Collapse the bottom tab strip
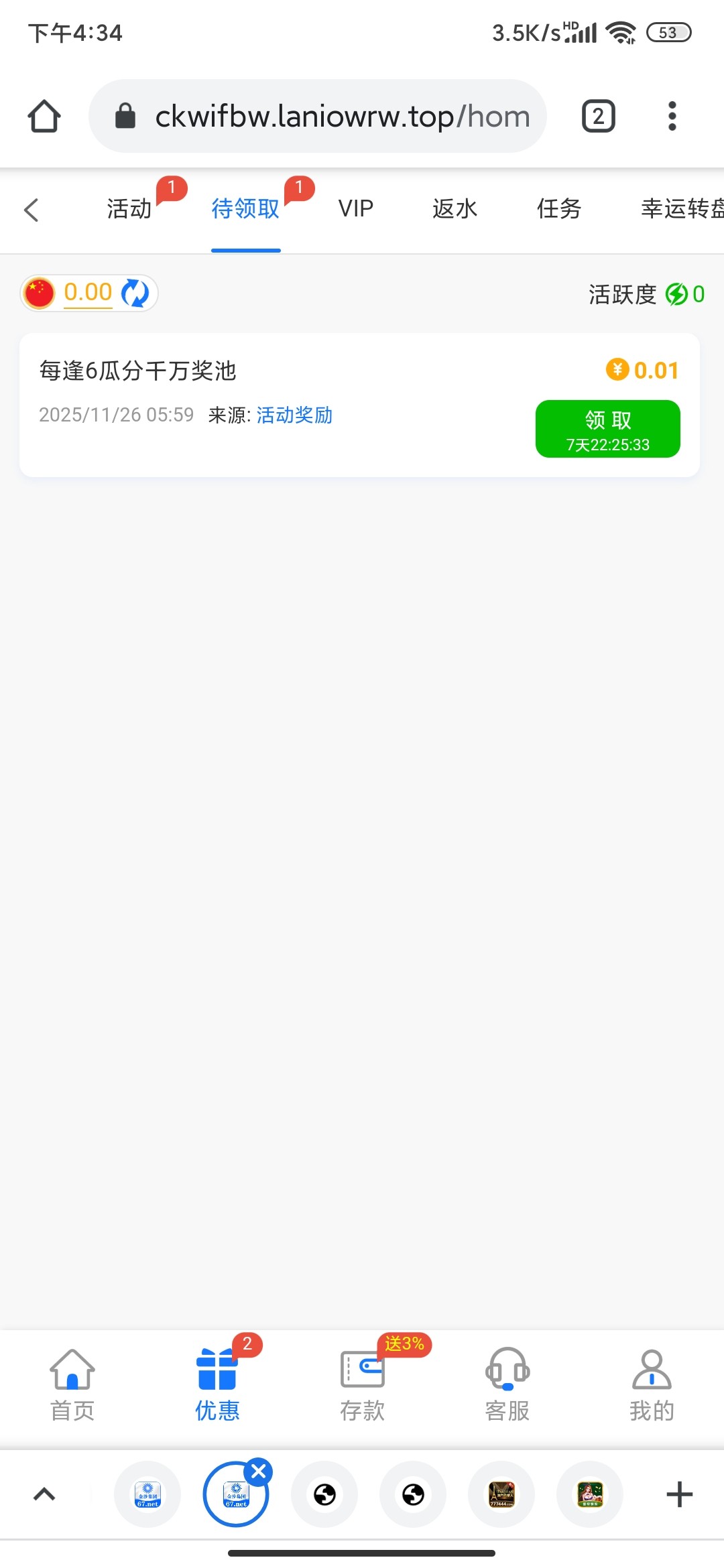 (44, 1495)
